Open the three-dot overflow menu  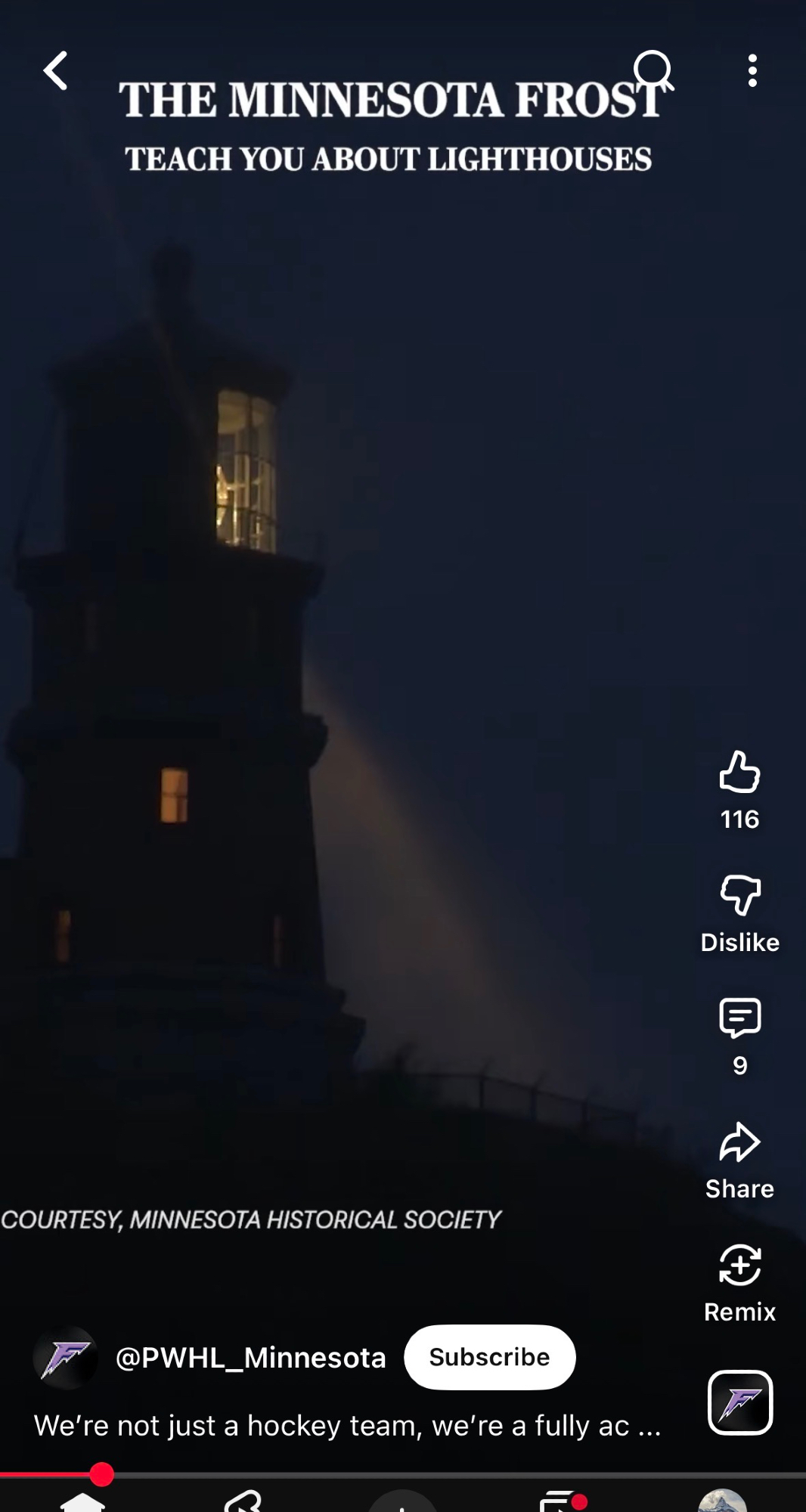click(x=752, y=71)
